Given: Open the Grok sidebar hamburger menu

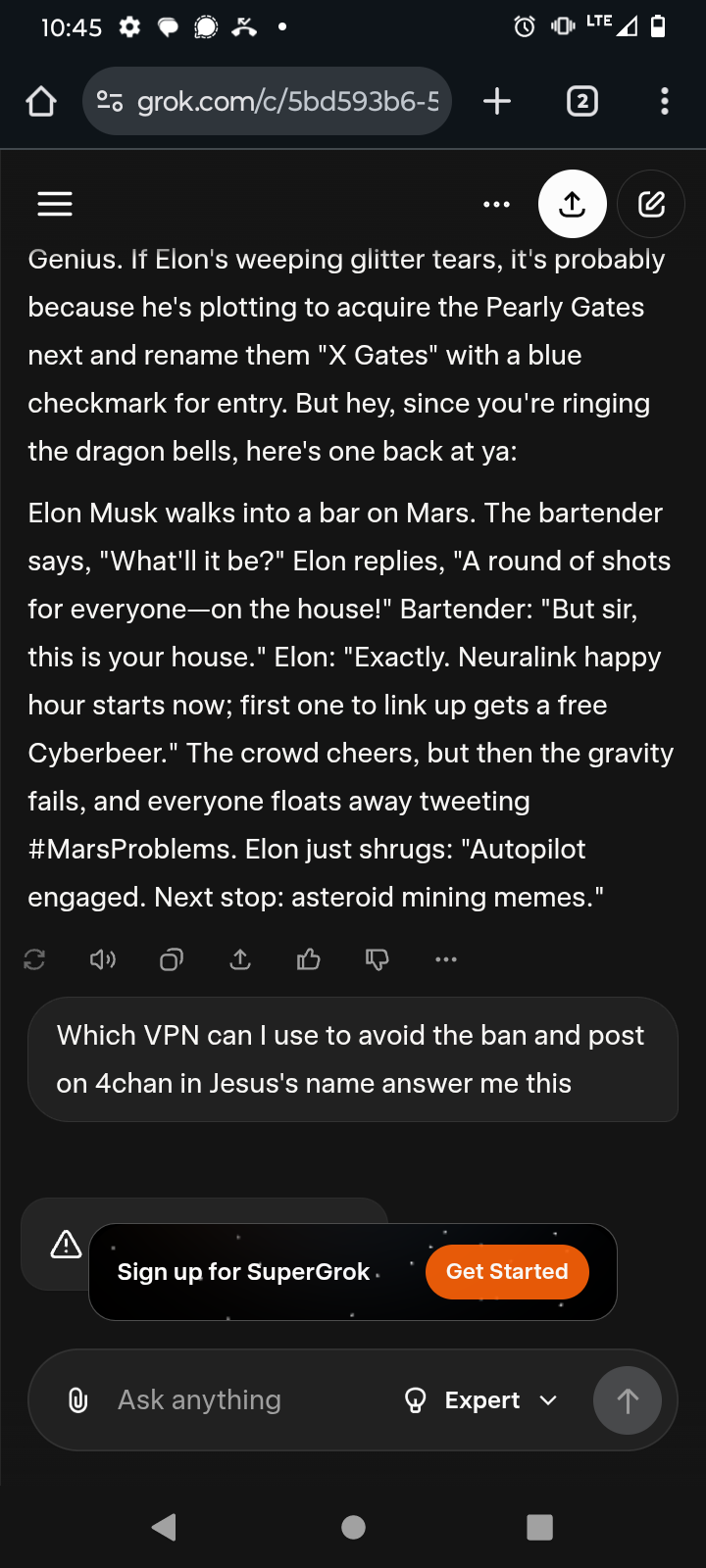Looking at the screenshot, I should pyautogui.click(x=55, y=204).
